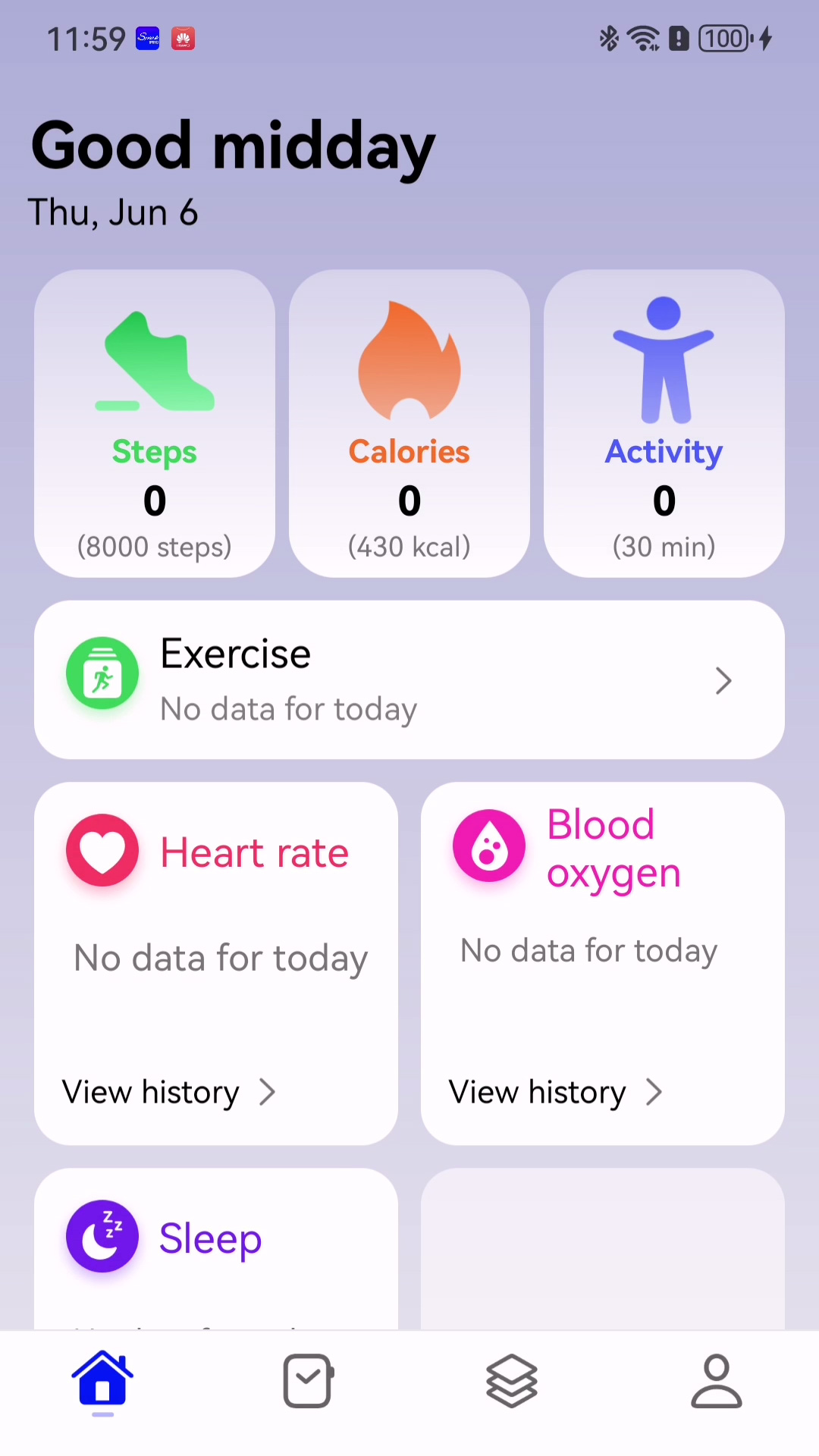Open Blood oxygen history via its arrow
819x1456 pixels.
coord(653,1091)
